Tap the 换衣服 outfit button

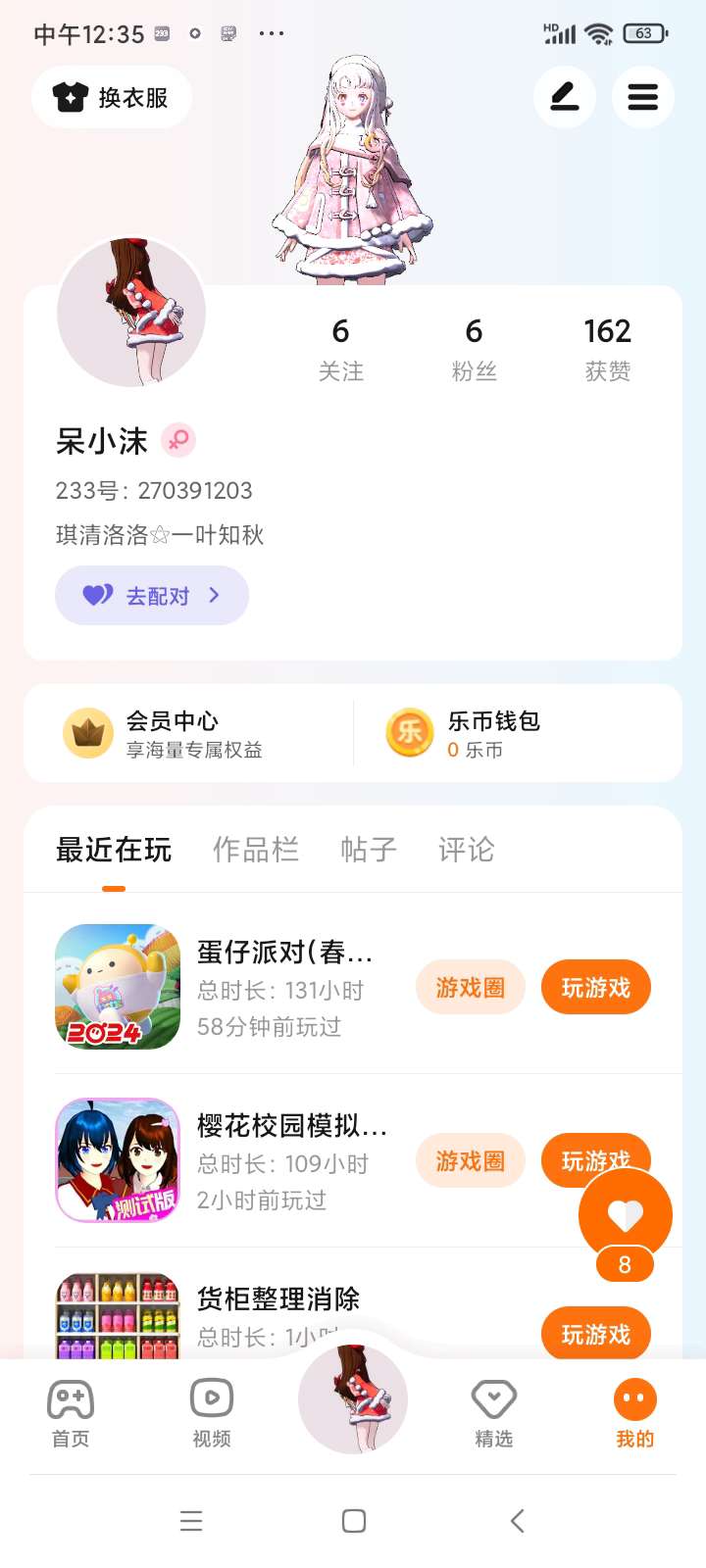pos(111,97)
